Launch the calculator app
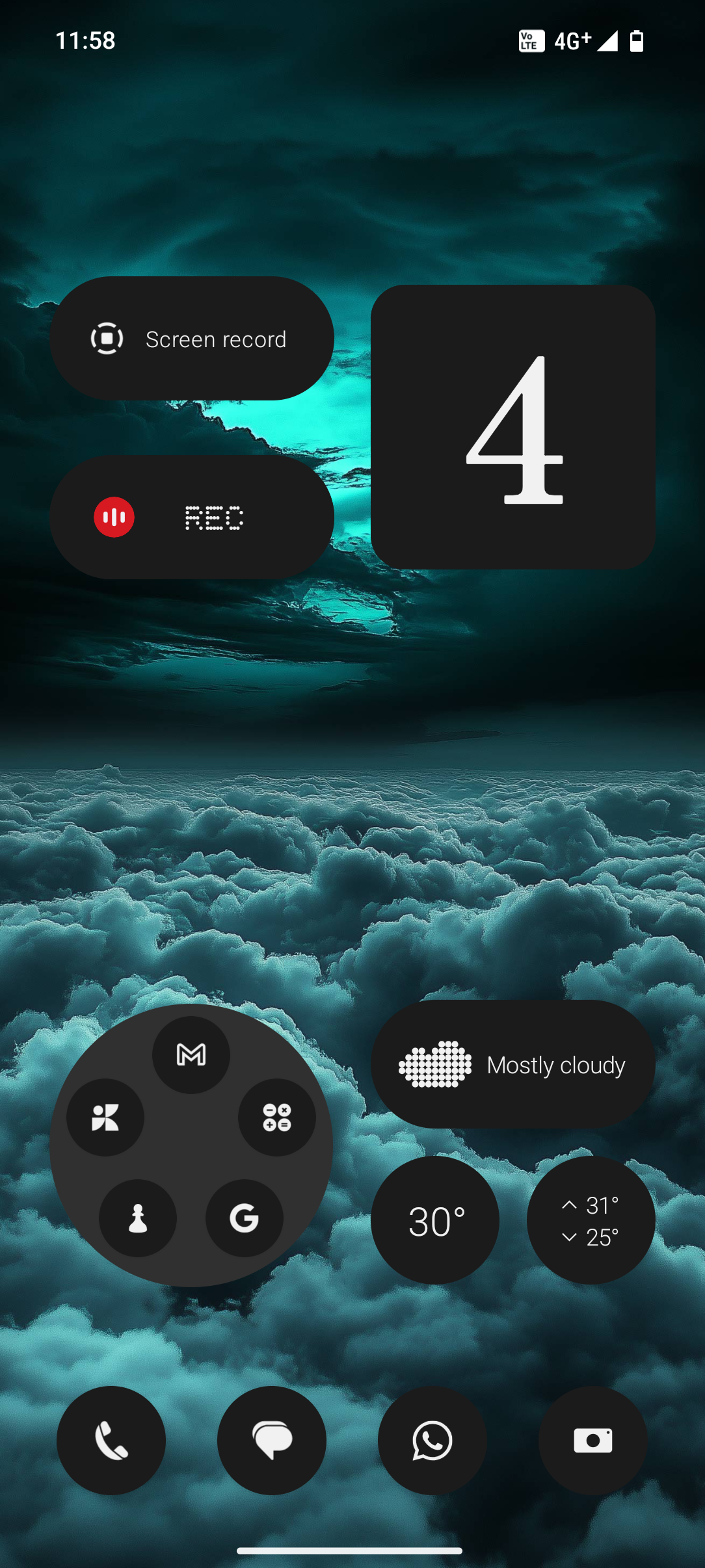 (x=277, y=1117)
